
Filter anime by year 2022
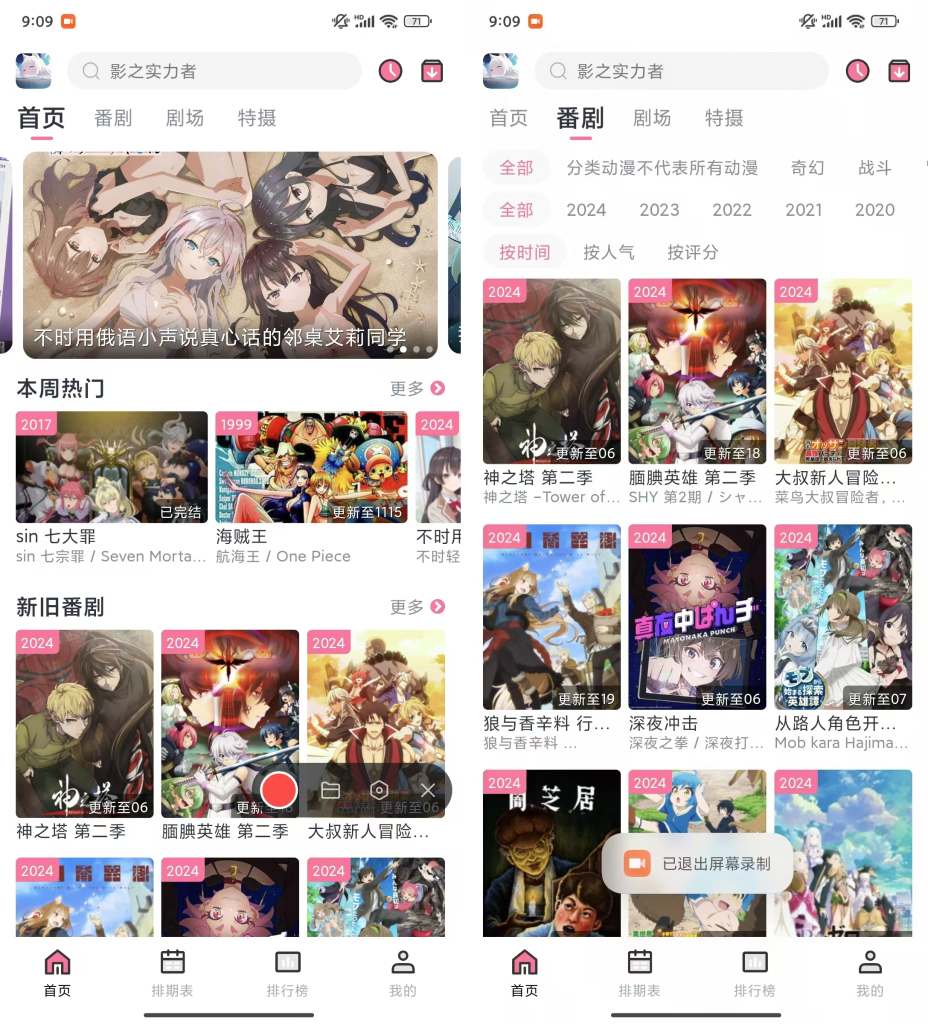(x=731, y=210)
